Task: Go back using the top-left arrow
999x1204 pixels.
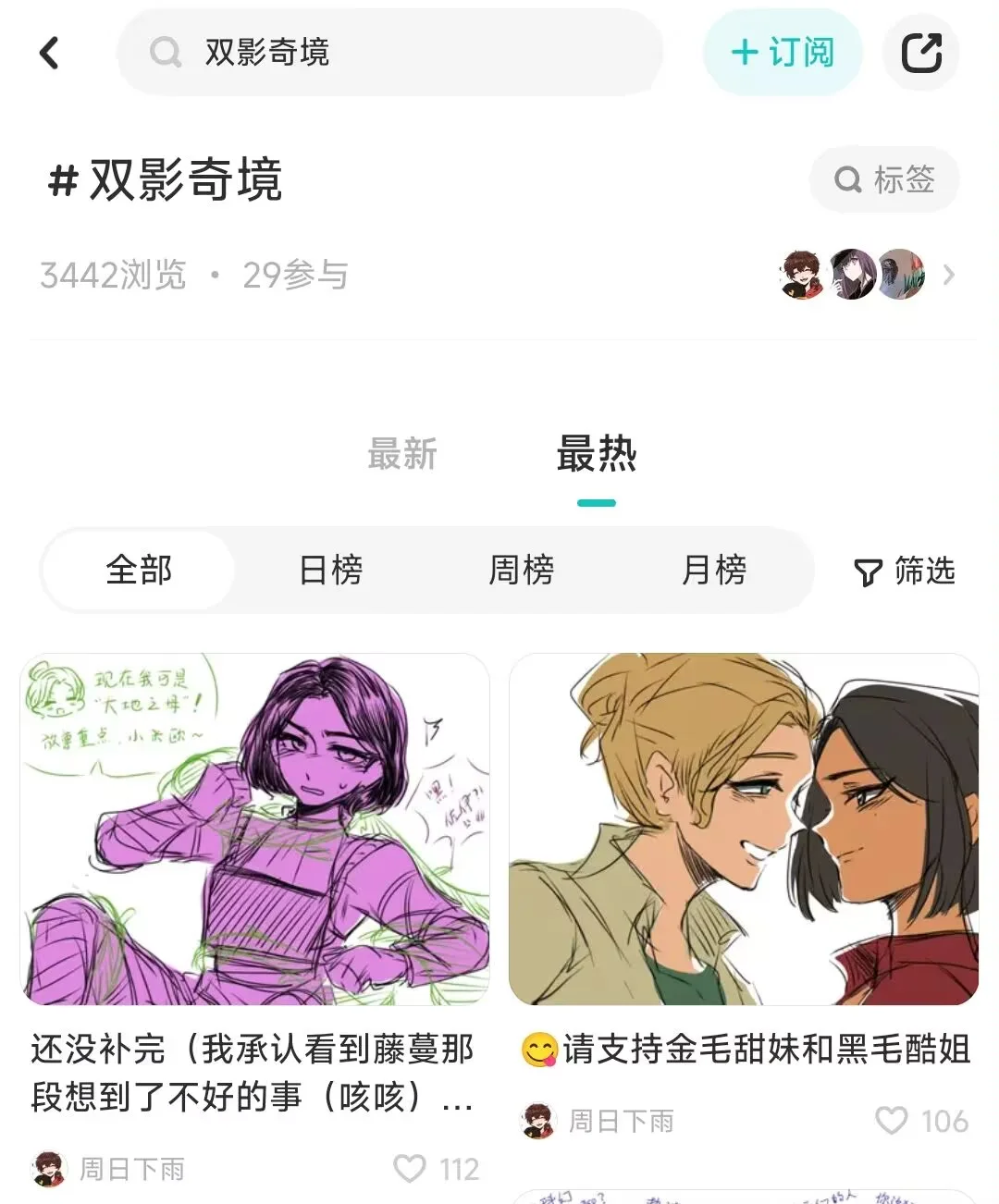Action: (x=50, y=53)
